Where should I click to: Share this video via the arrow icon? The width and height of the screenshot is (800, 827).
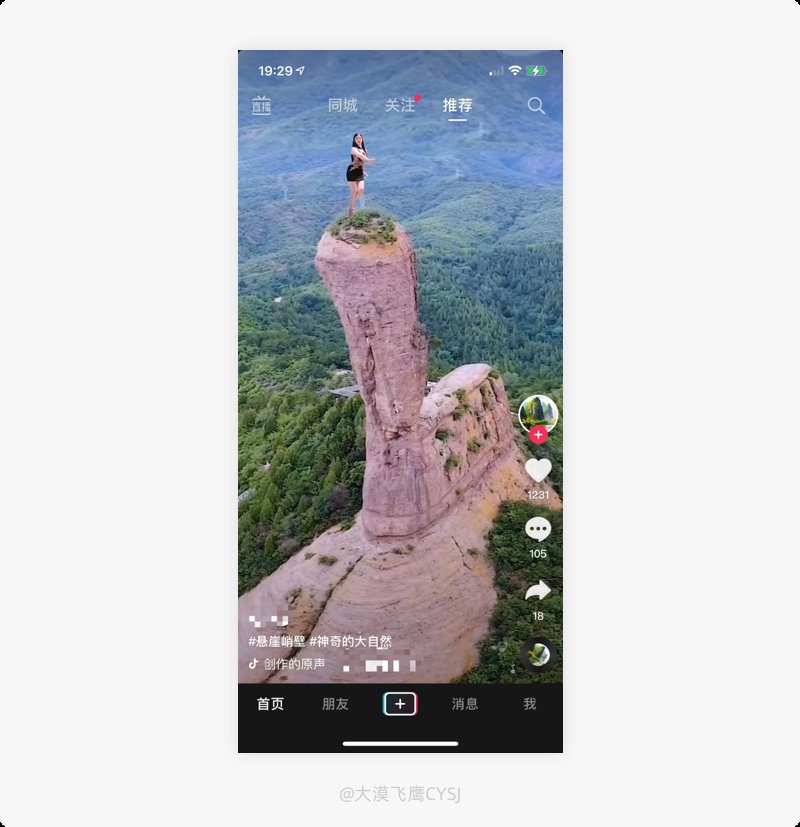pos(538,591)
